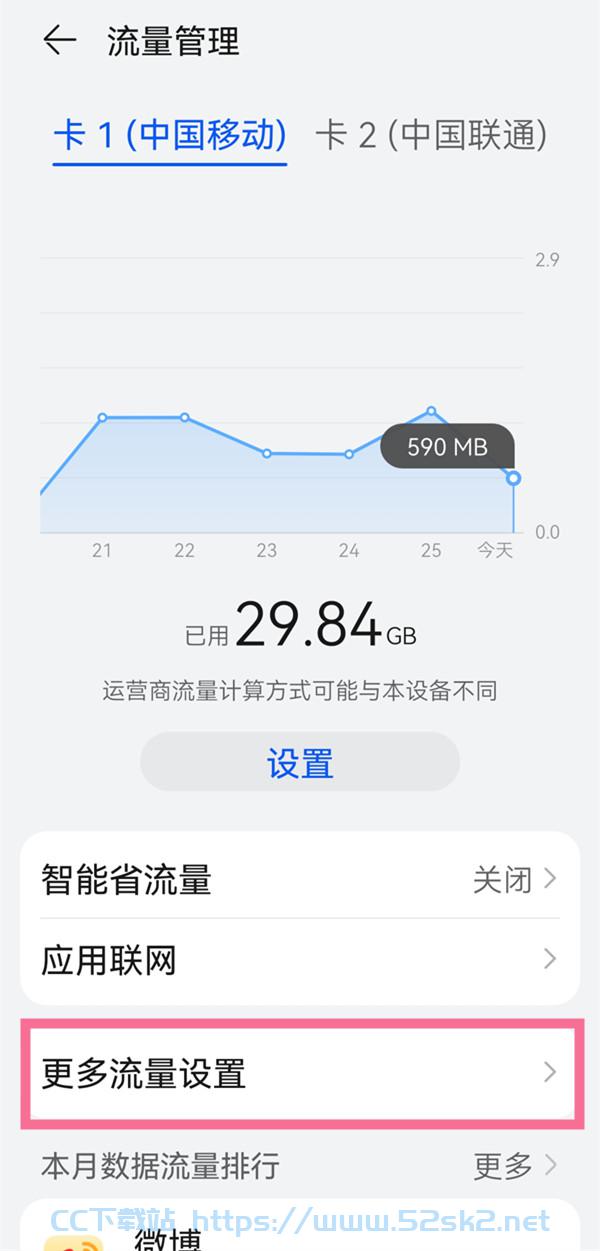
Task: Go back using the top arrow
Action: point(60,40)
